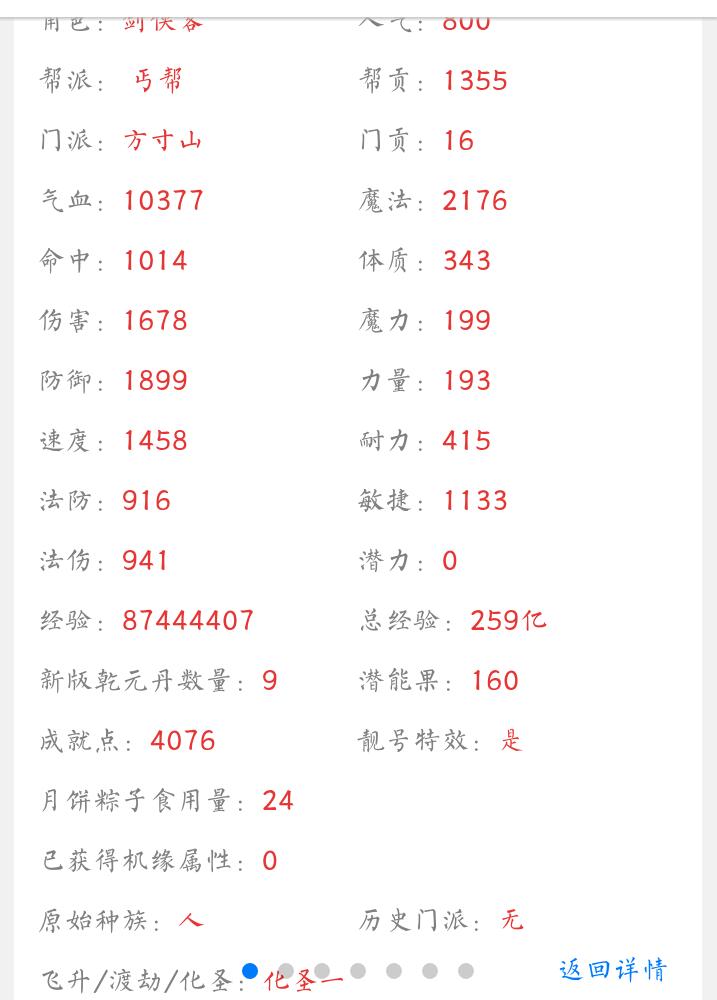Tap the 返回详情 link
This screenshot has height=1000, width=717.
coord(612,969)
